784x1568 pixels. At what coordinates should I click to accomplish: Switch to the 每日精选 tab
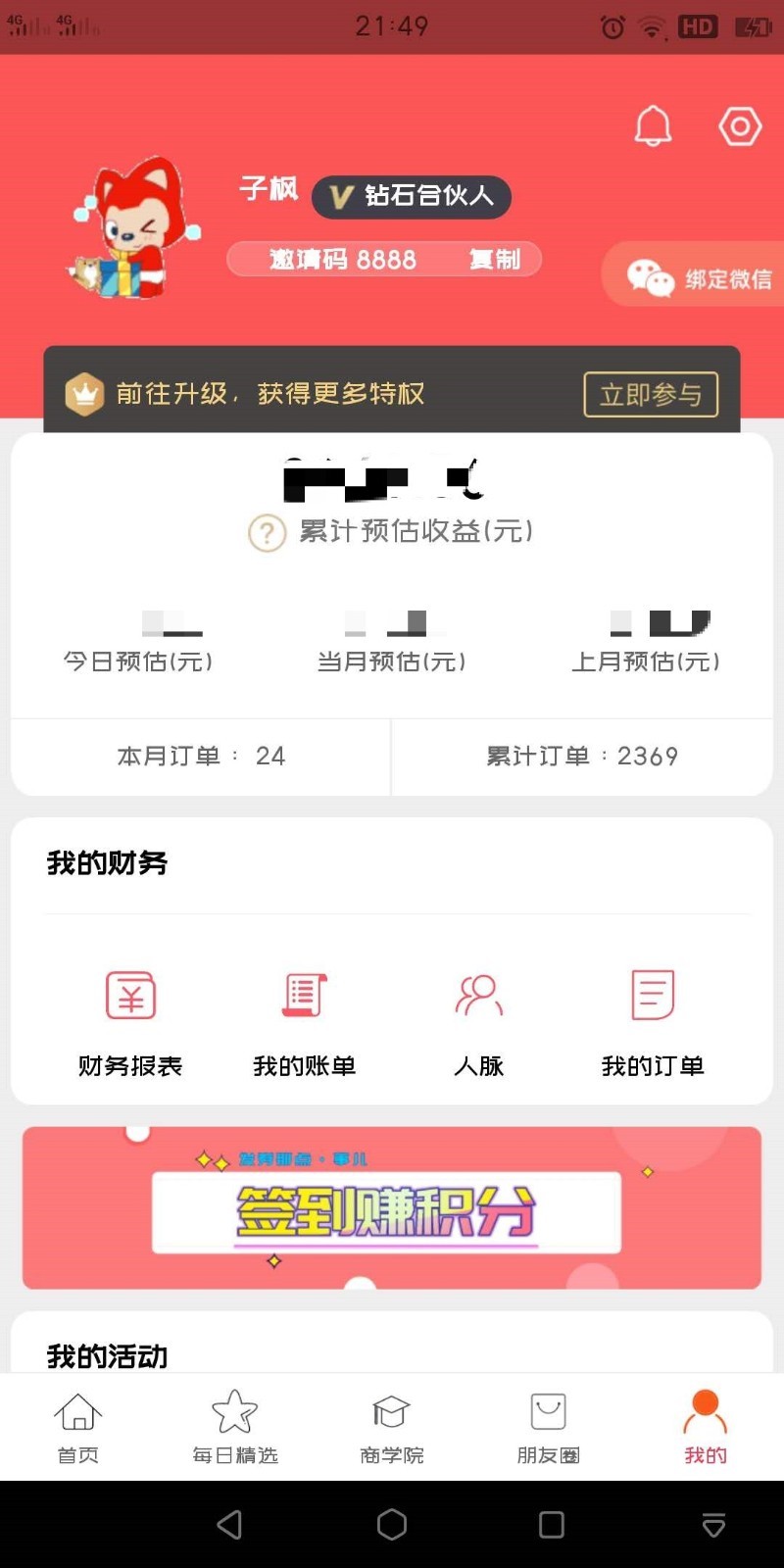(x=235, y=1427)
